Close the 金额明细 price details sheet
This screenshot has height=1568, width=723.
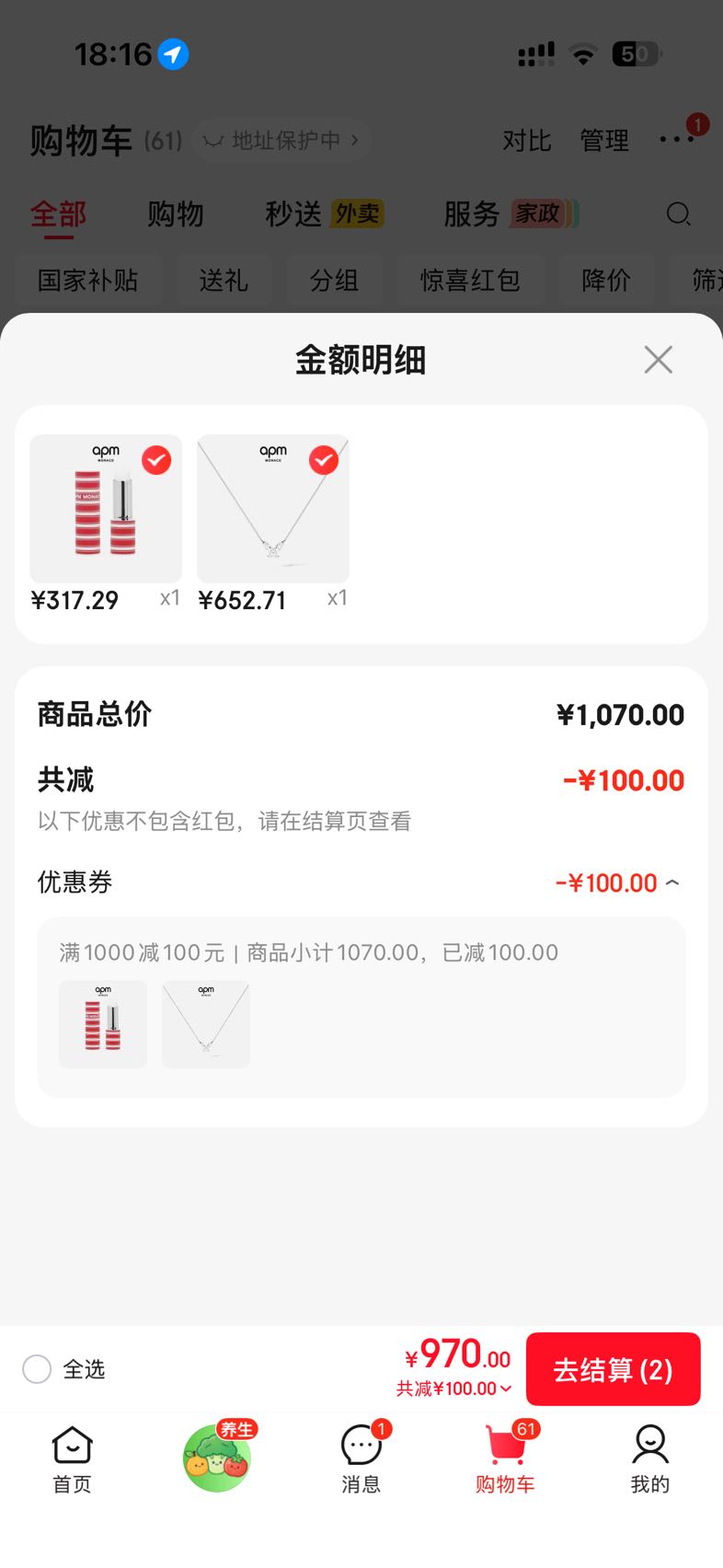coord(659,360)
